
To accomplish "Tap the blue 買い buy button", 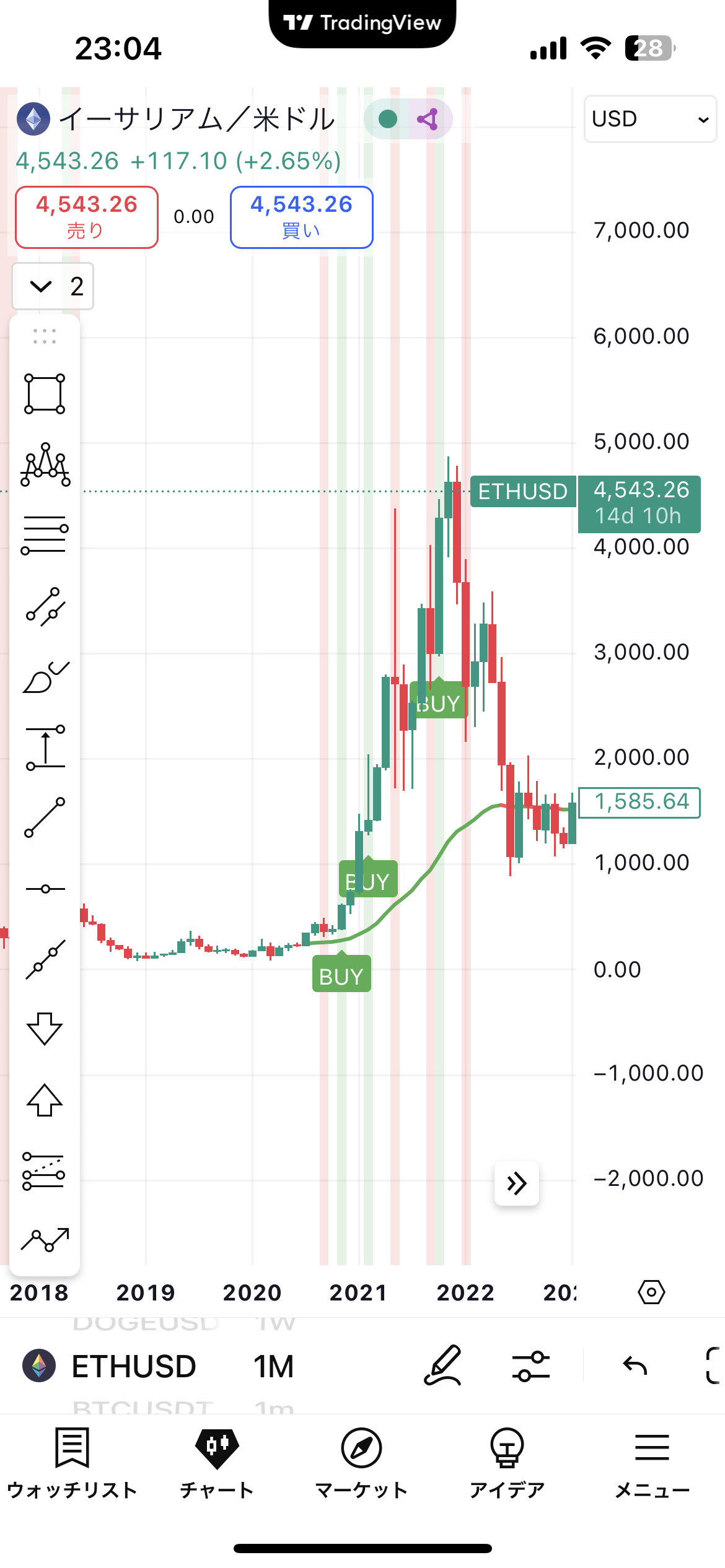I will 301,217.
